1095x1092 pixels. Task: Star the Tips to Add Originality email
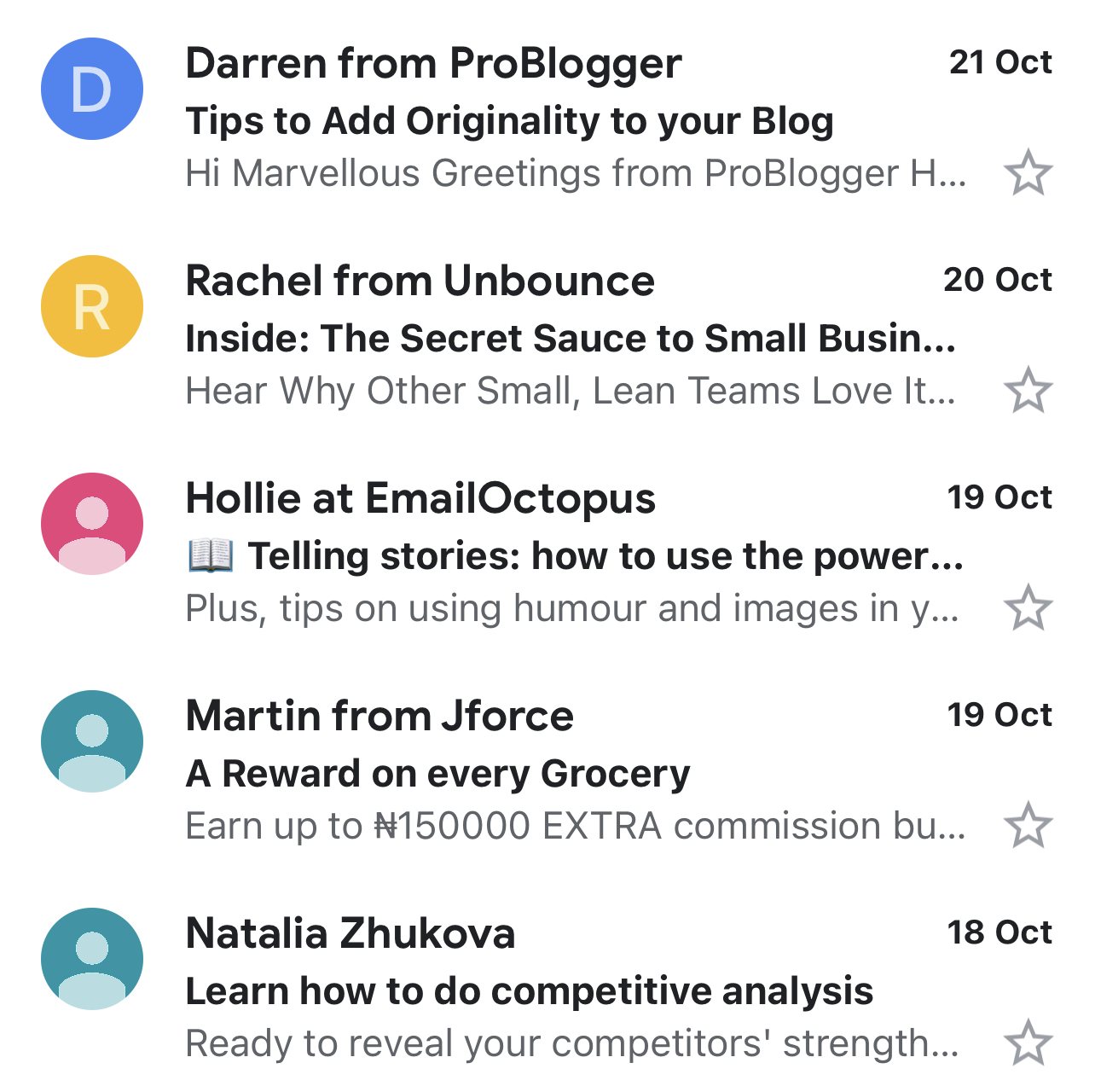[1028, 173]
